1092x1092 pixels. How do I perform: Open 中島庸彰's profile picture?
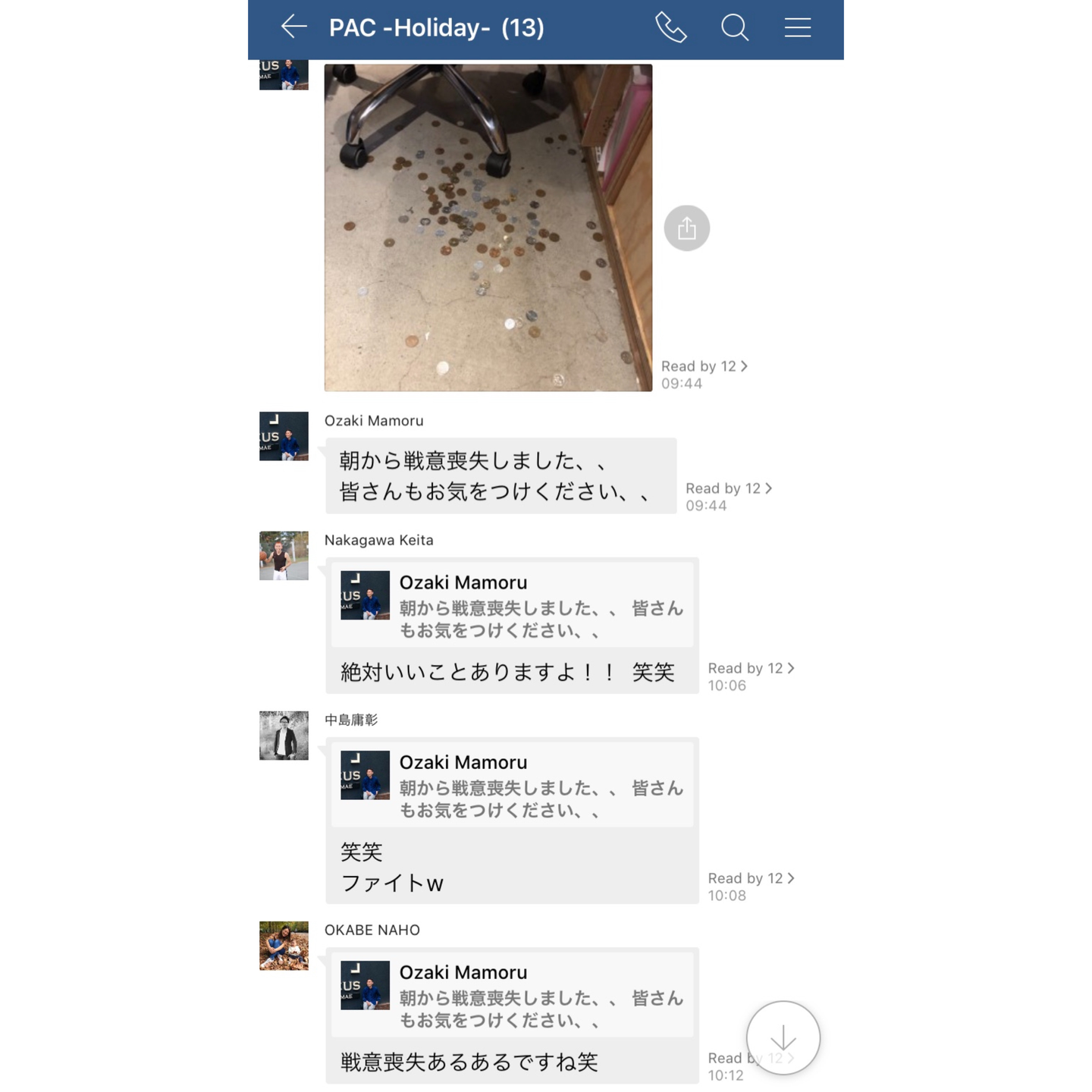tap(284, 736)
